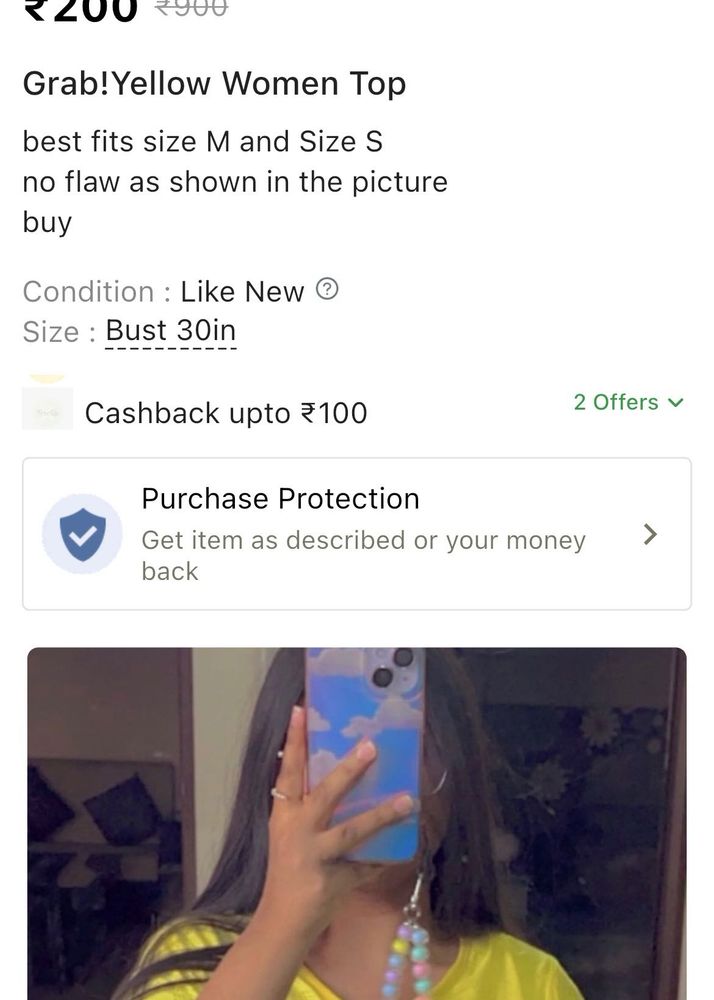Expand the 2 Offers dropdown
This screenshot has width=714, height=1000.
[x=628, y=402]
